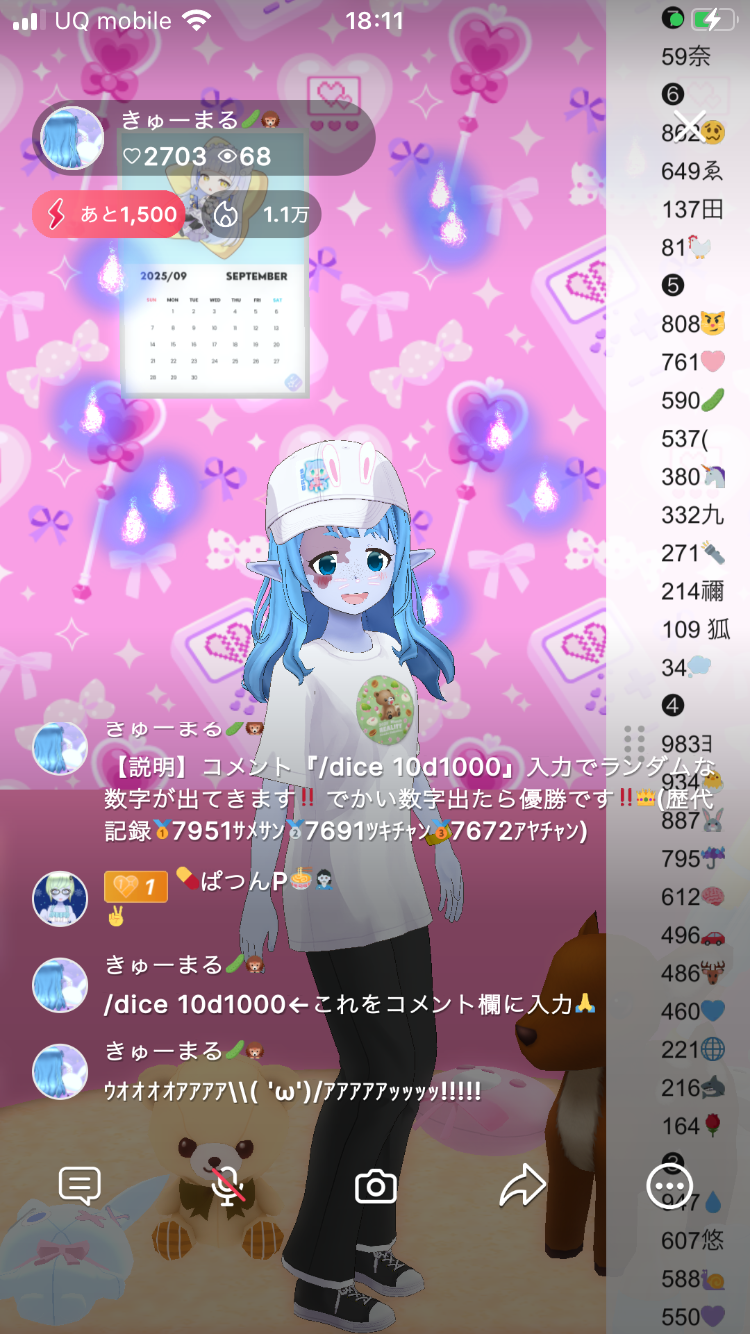750x1334 pixels.
Task: Open the 1.1万 flame points chip
Action: pos(262,214)
